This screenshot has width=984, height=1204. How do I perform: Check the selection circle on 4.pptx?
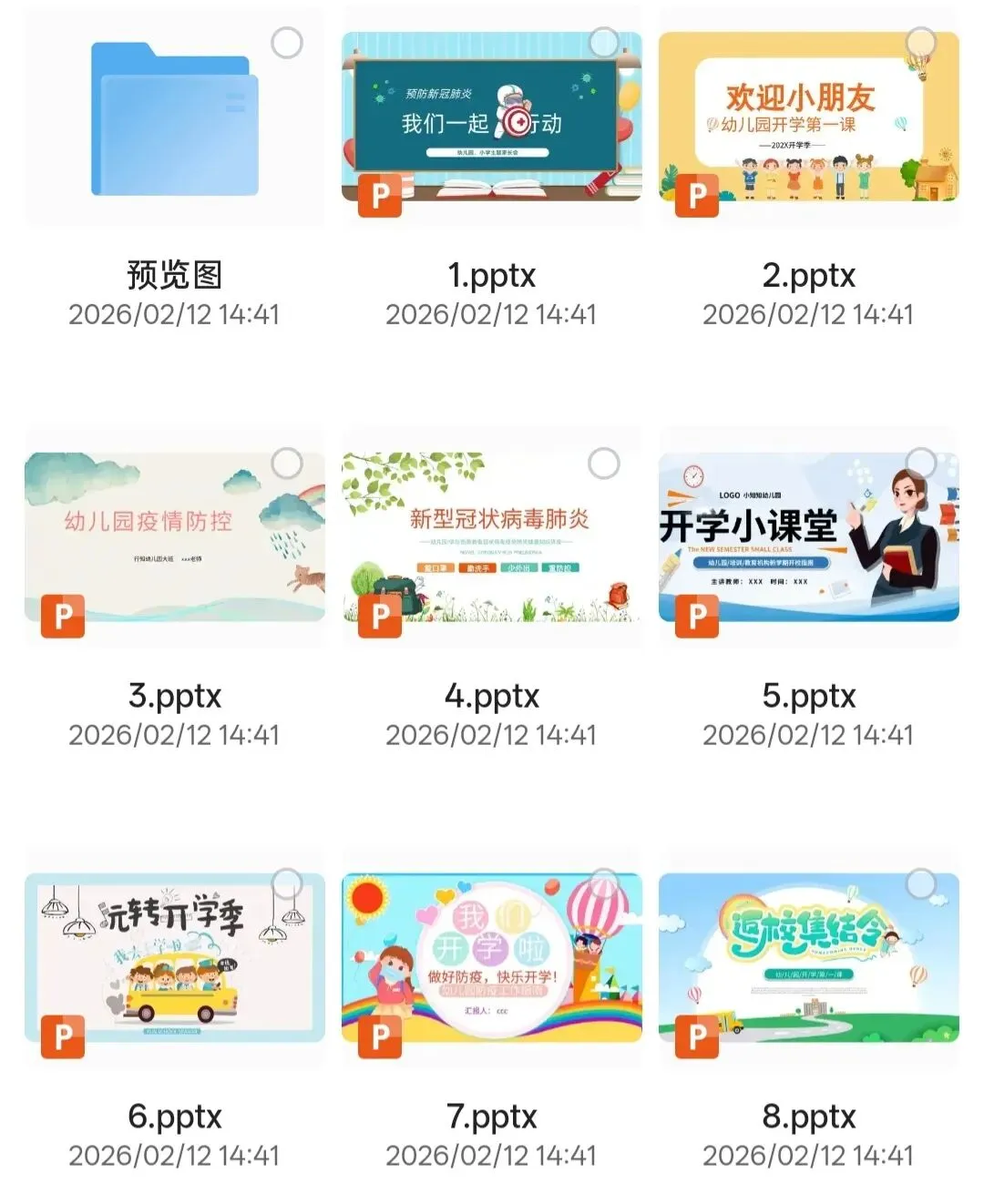click(x=604, y=463)
